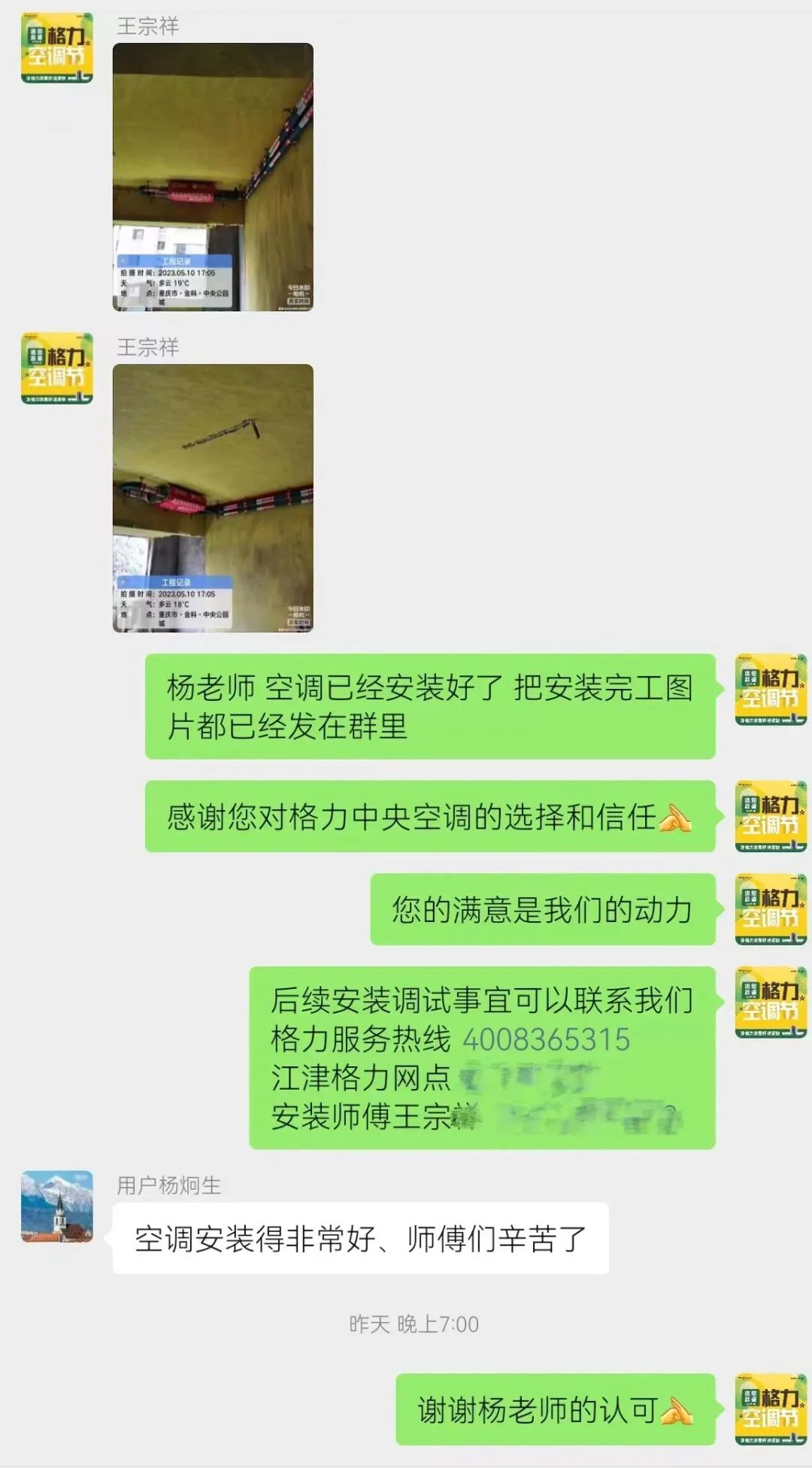Screen dimensions: 812x1468
Task: Open 王宗祥's photo showing 19°C weather
Action: 213,177
